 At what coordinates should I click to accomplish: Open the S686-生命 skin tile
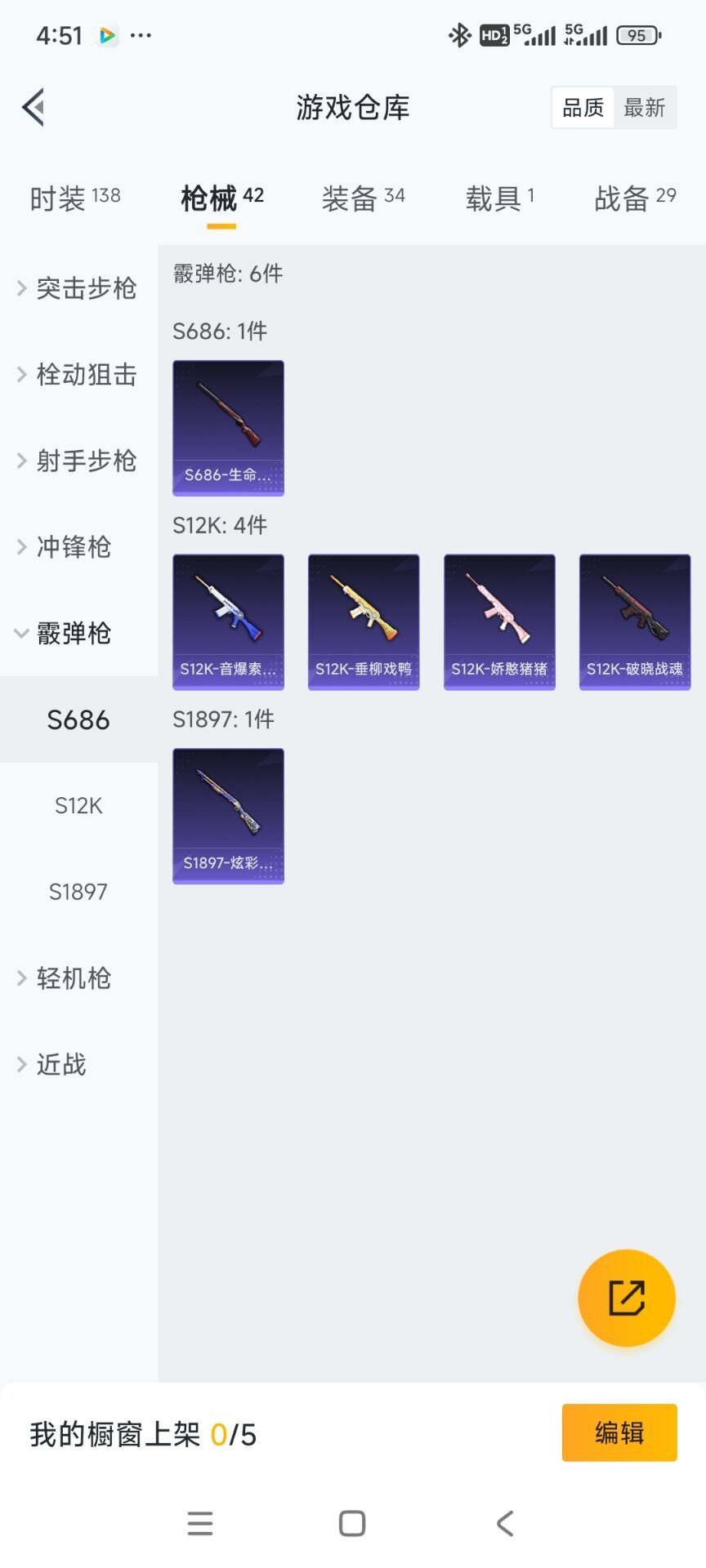228,428
